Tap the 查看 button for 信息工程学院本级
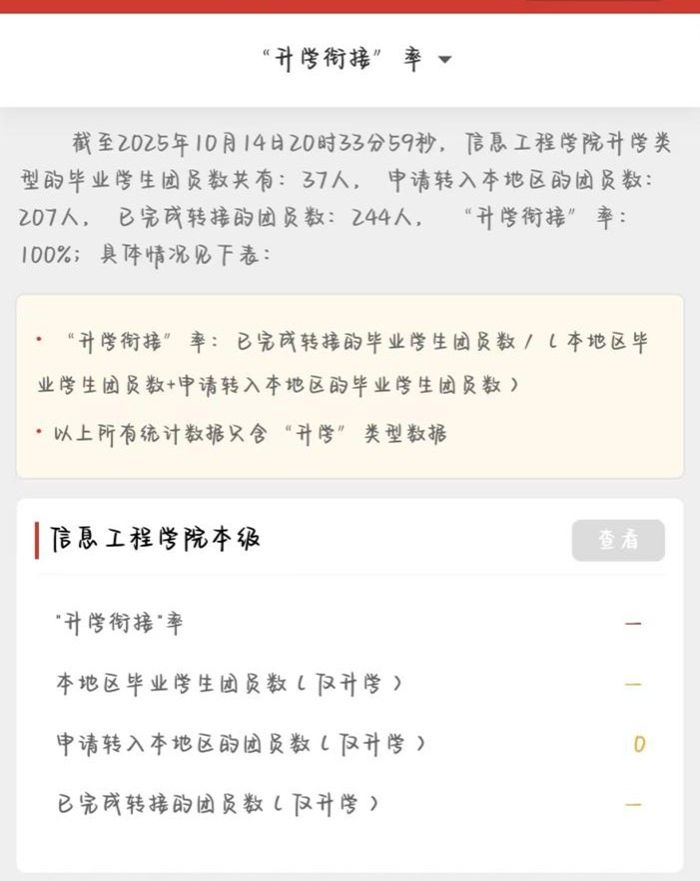Screen dimensions: 700x881 [618, 540]
